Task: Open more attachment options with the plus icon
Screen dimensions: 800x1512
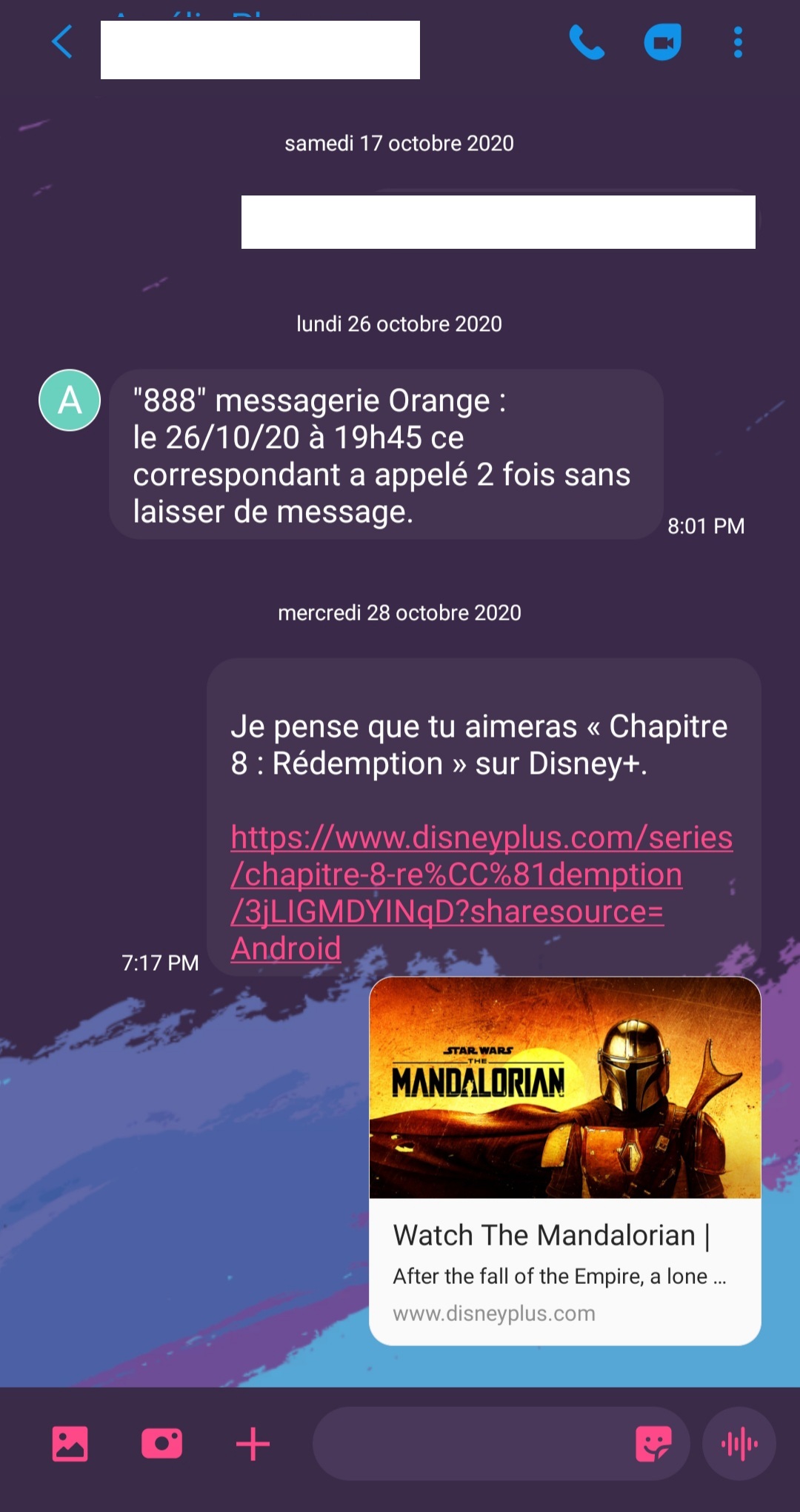Action: pos(253,1444)
